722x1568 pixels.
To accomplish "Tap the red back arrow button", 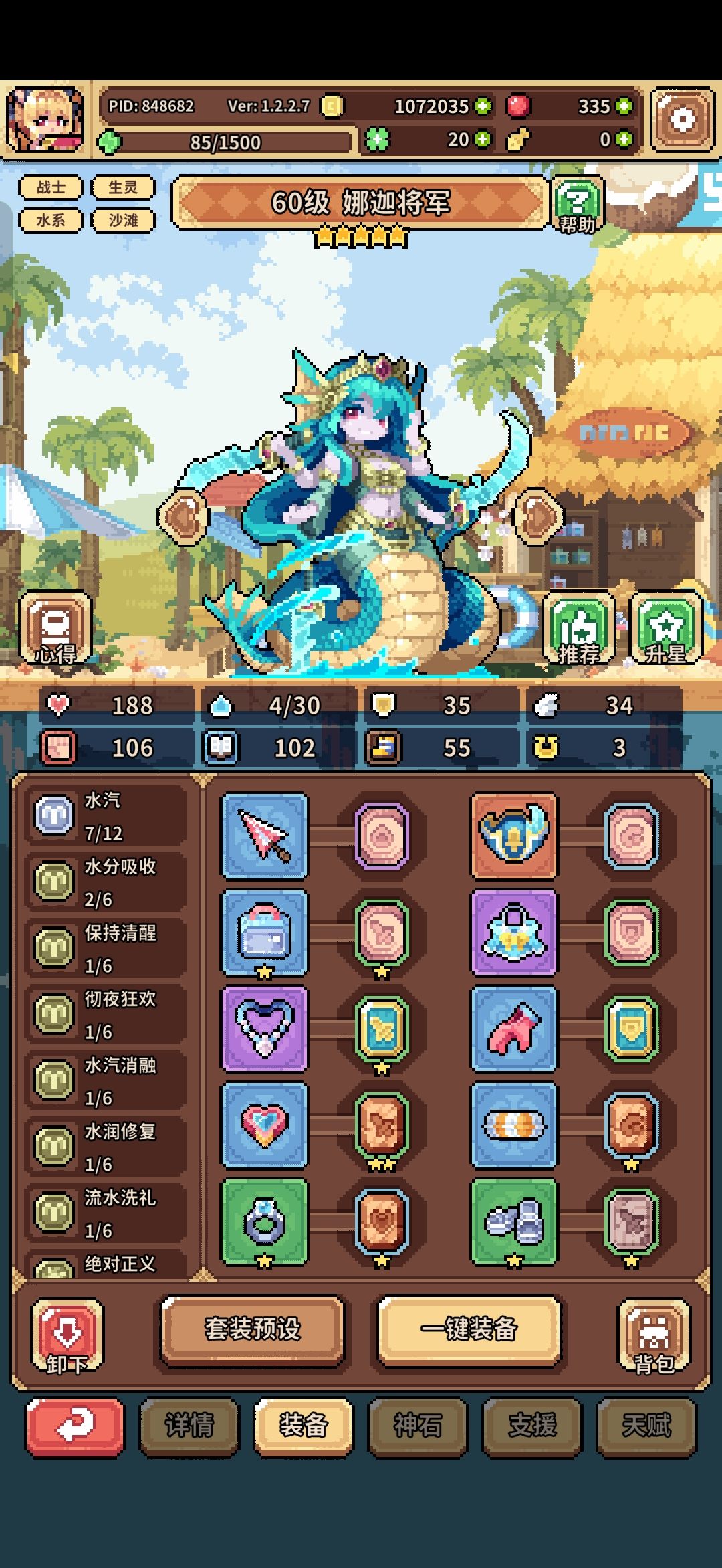I will tap(75, 1426).
